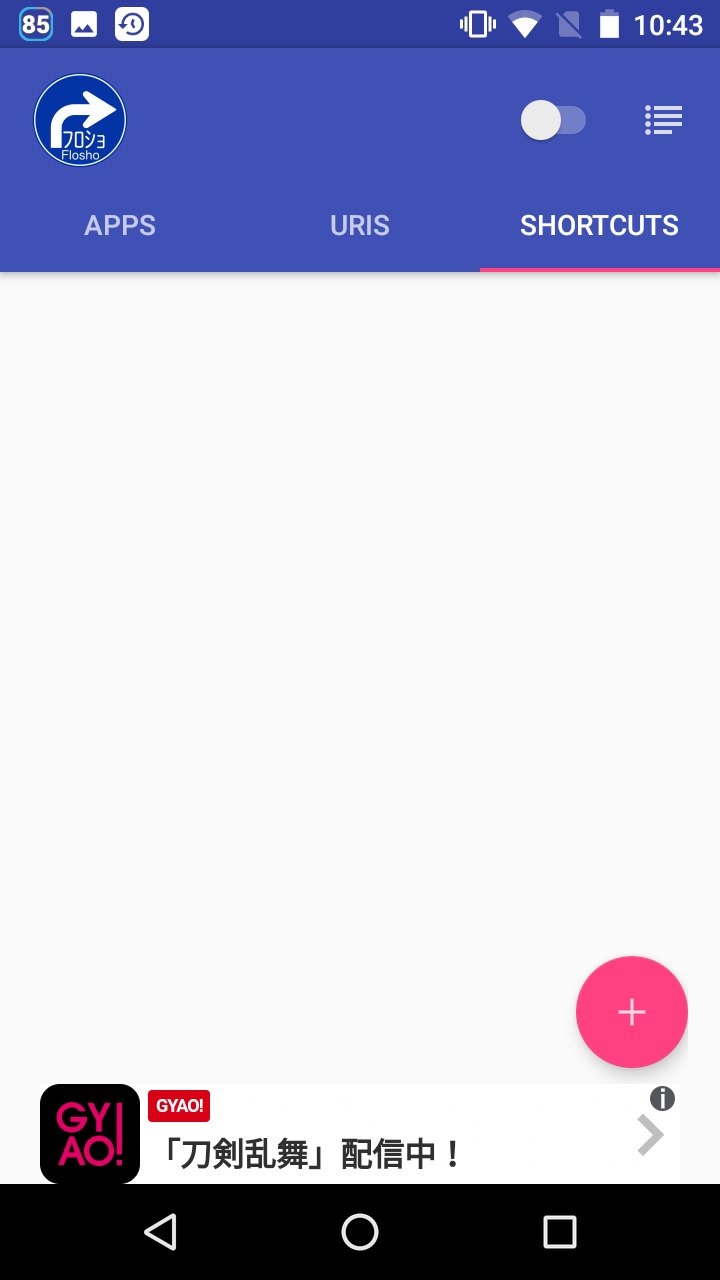Open the list view options icon

tap(663, 120)
